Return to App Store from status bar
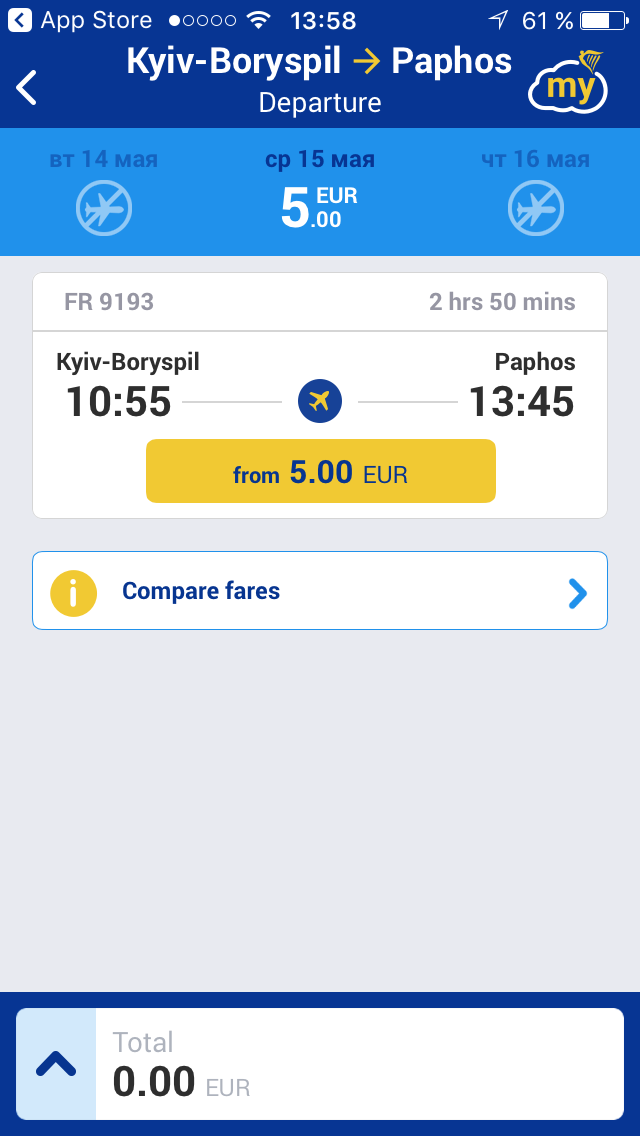 coord(82,20)
